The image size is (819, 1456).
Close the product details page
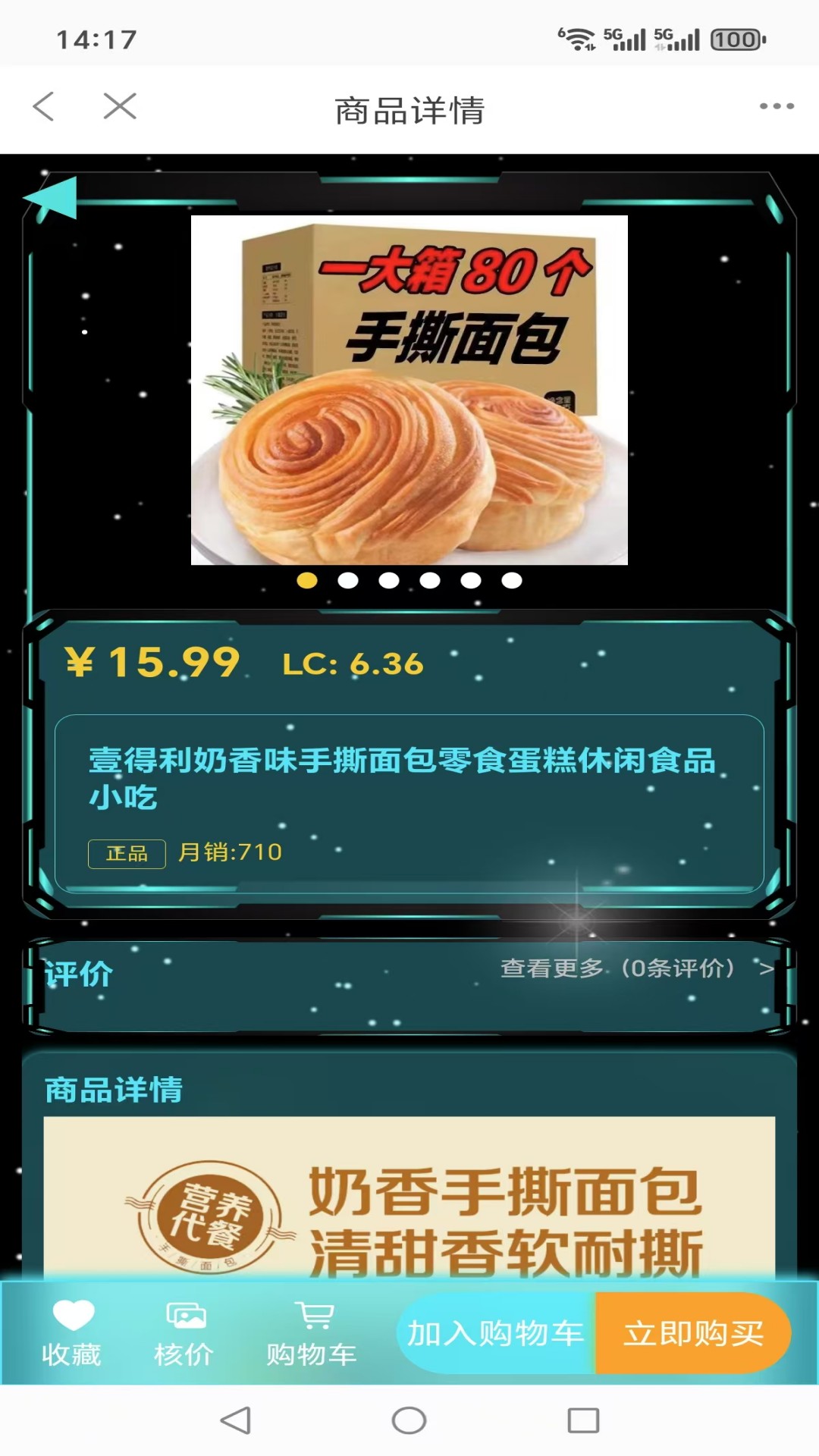pos(120,107)
